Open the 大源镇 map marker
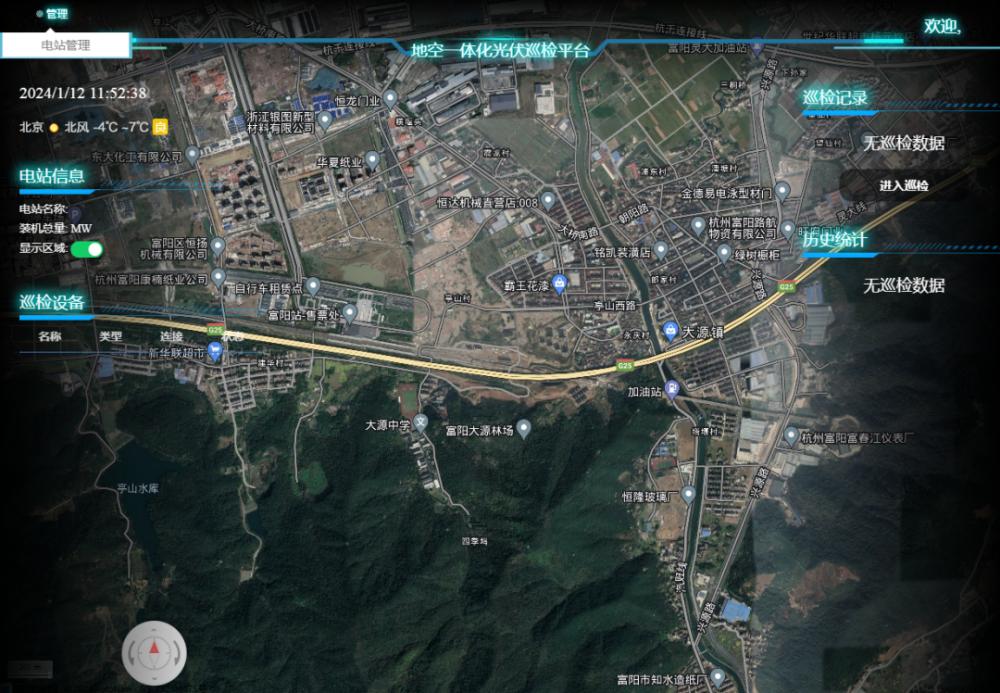 tap(672, 331)
